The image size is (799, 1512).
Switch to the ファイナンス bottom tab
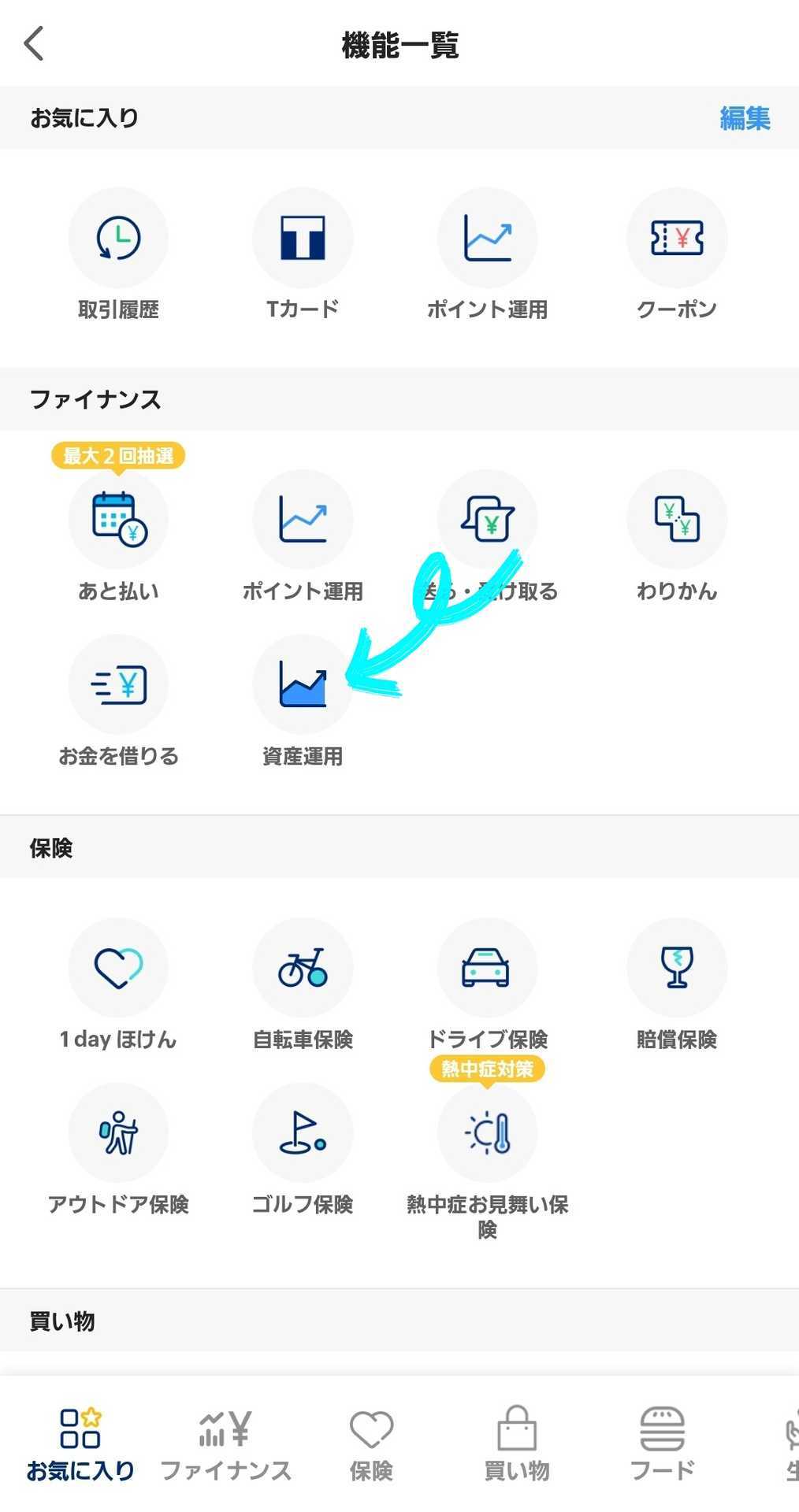(225, 1446)
